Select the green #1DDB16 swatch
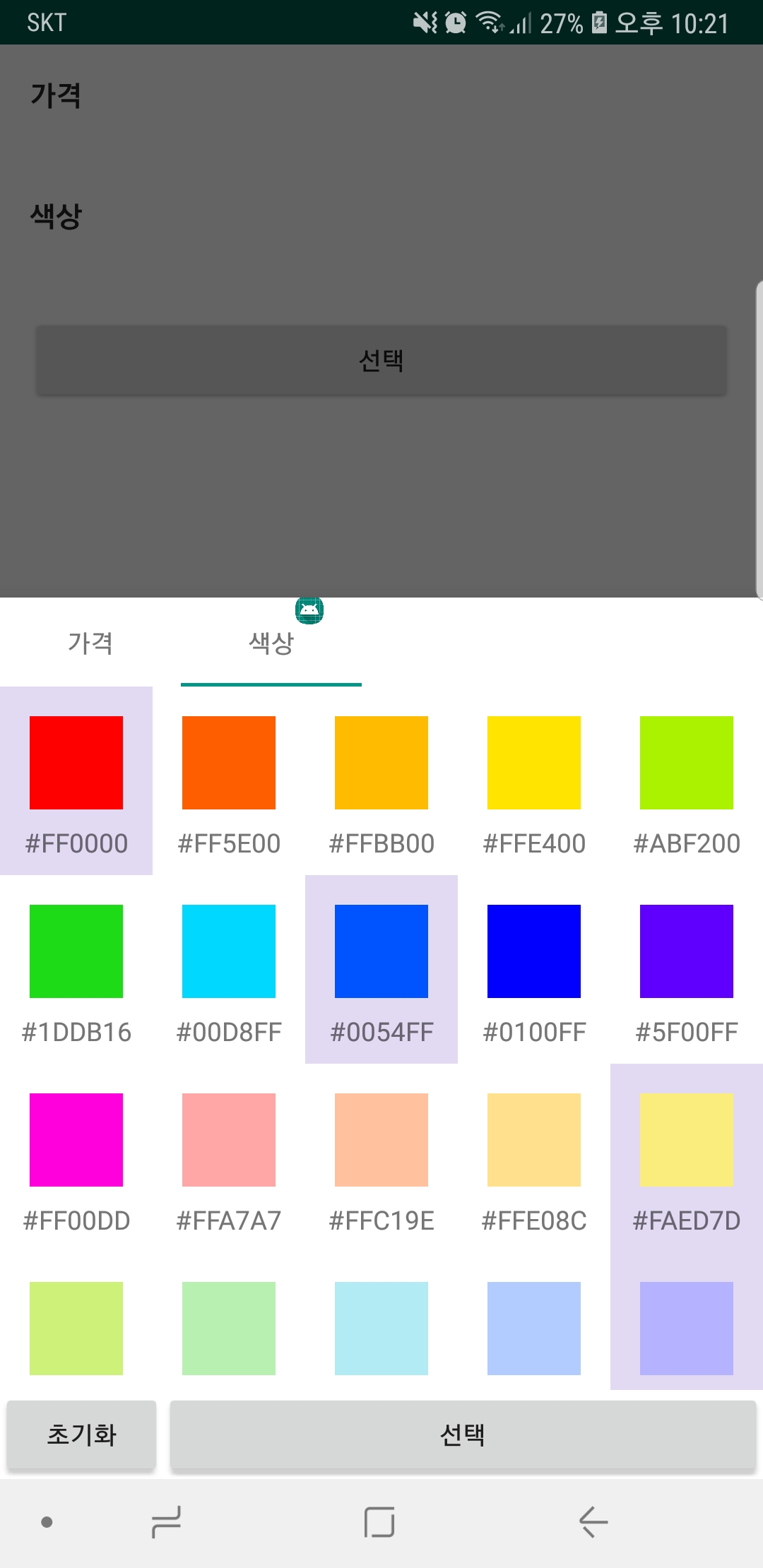Screen dimensions: 763x1568 coord(76,950)
